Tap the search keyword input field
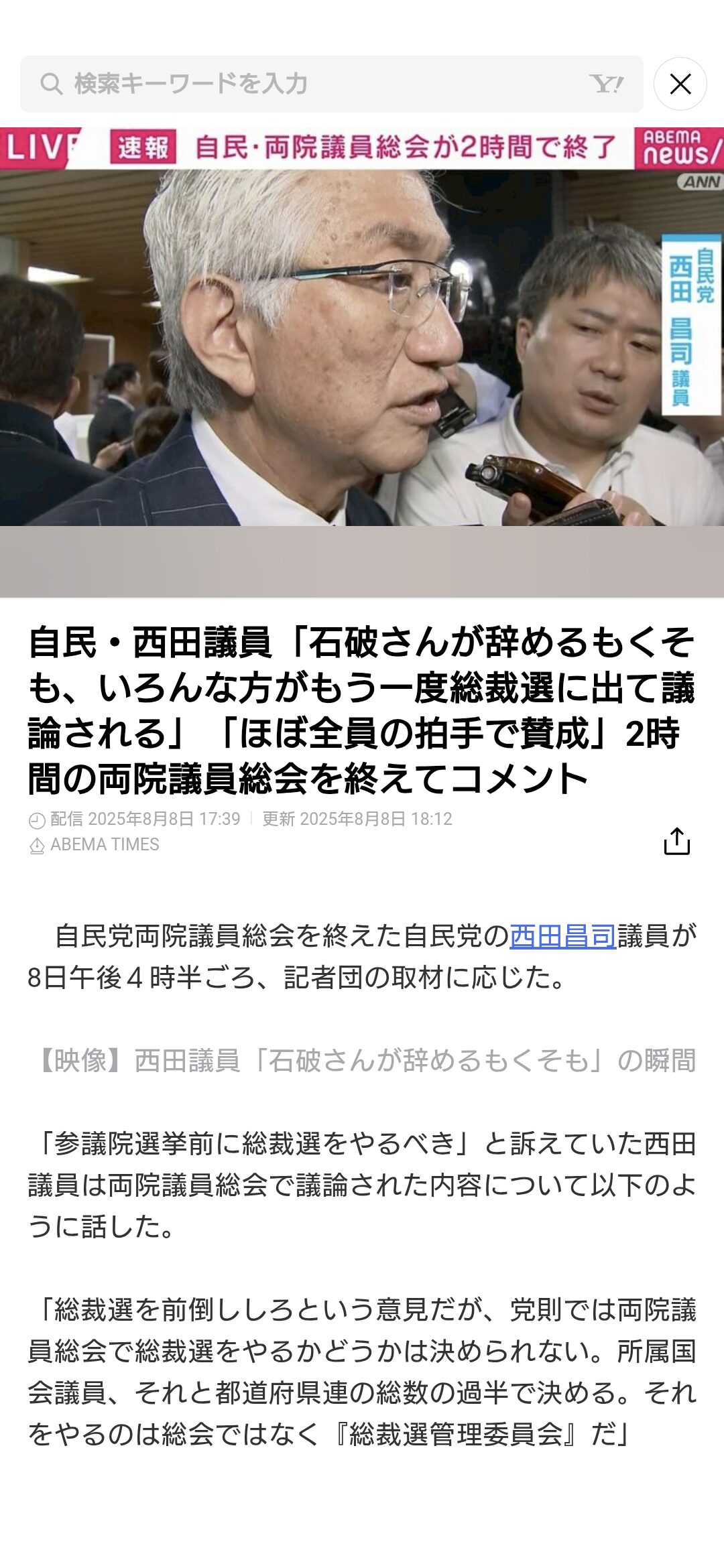Screen dimensions: 724x1568 coord(331,84)
